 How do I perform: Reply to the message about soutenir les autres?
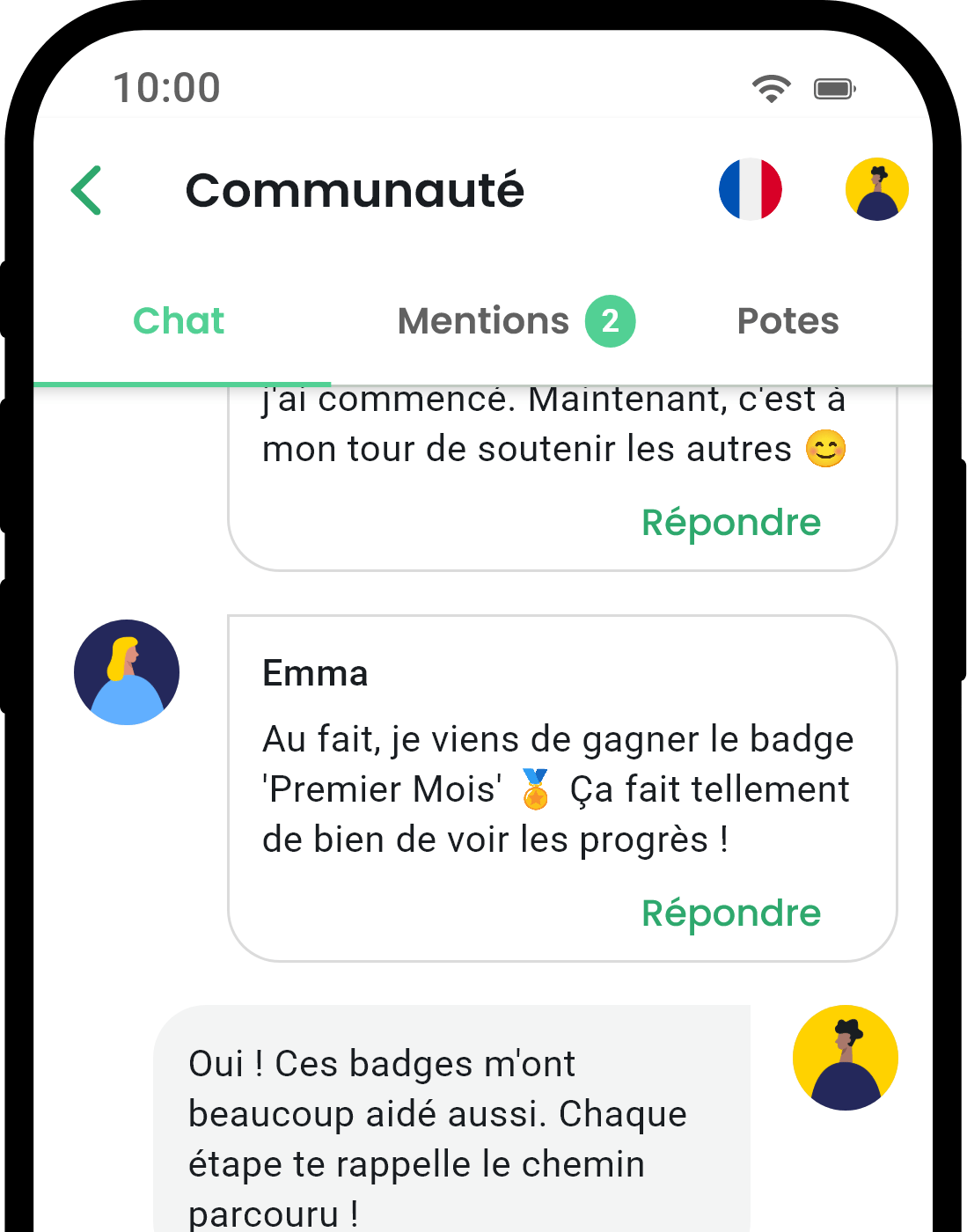[x=730, y=523]
